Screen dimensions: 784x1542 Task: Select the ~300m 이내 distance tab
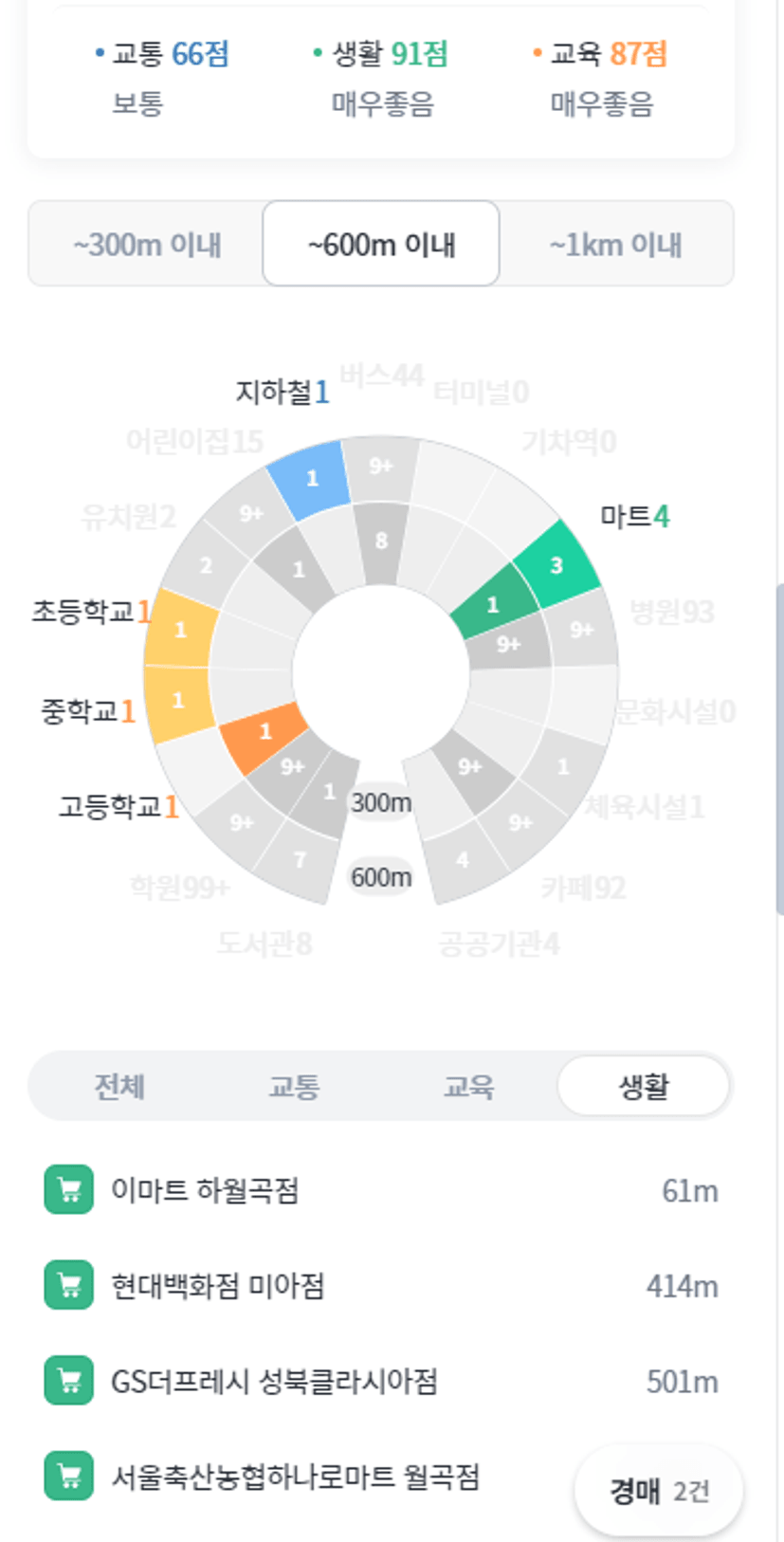click(147, 244)
